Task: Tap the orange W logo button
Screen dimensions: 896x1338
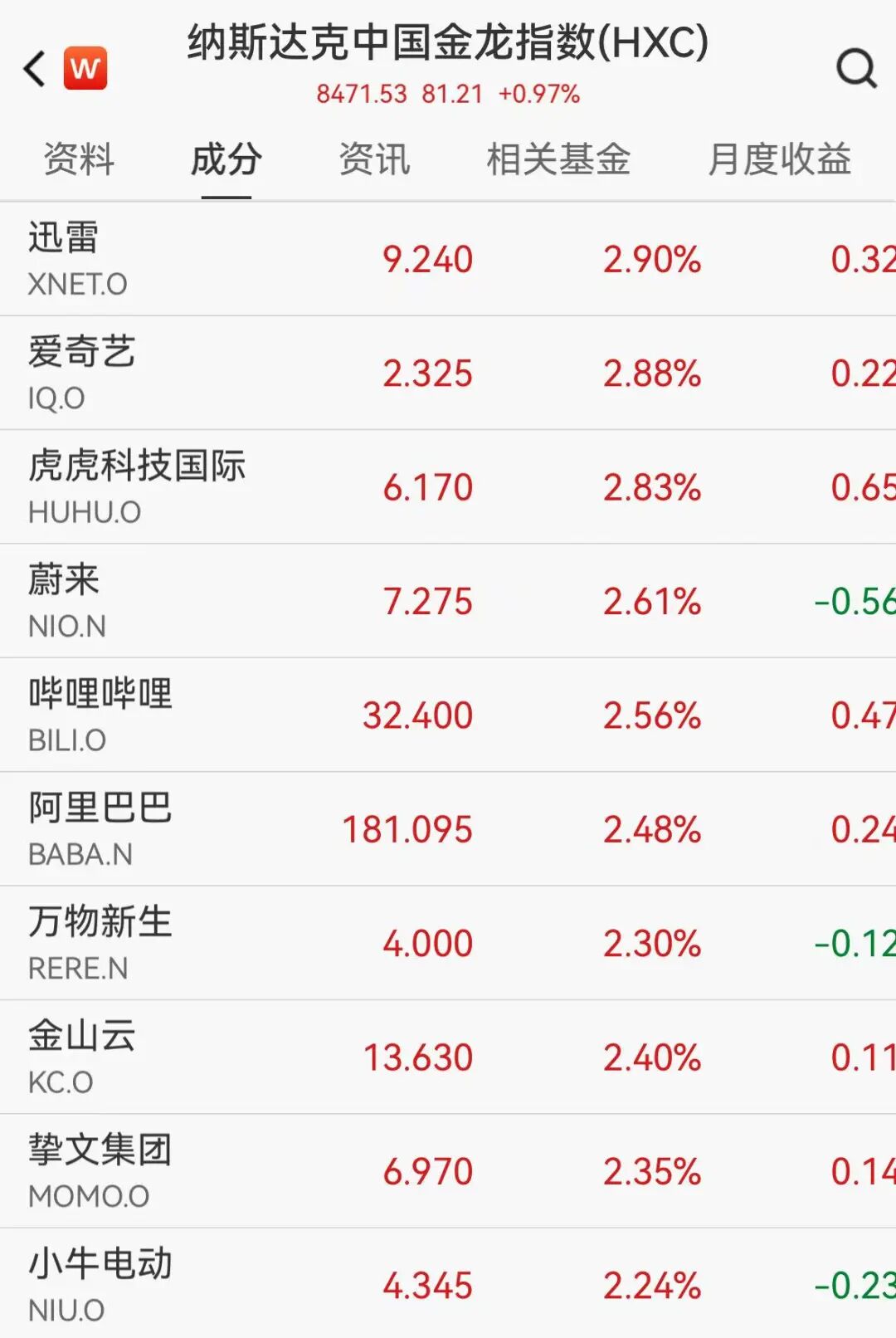Action: (85, 68)
